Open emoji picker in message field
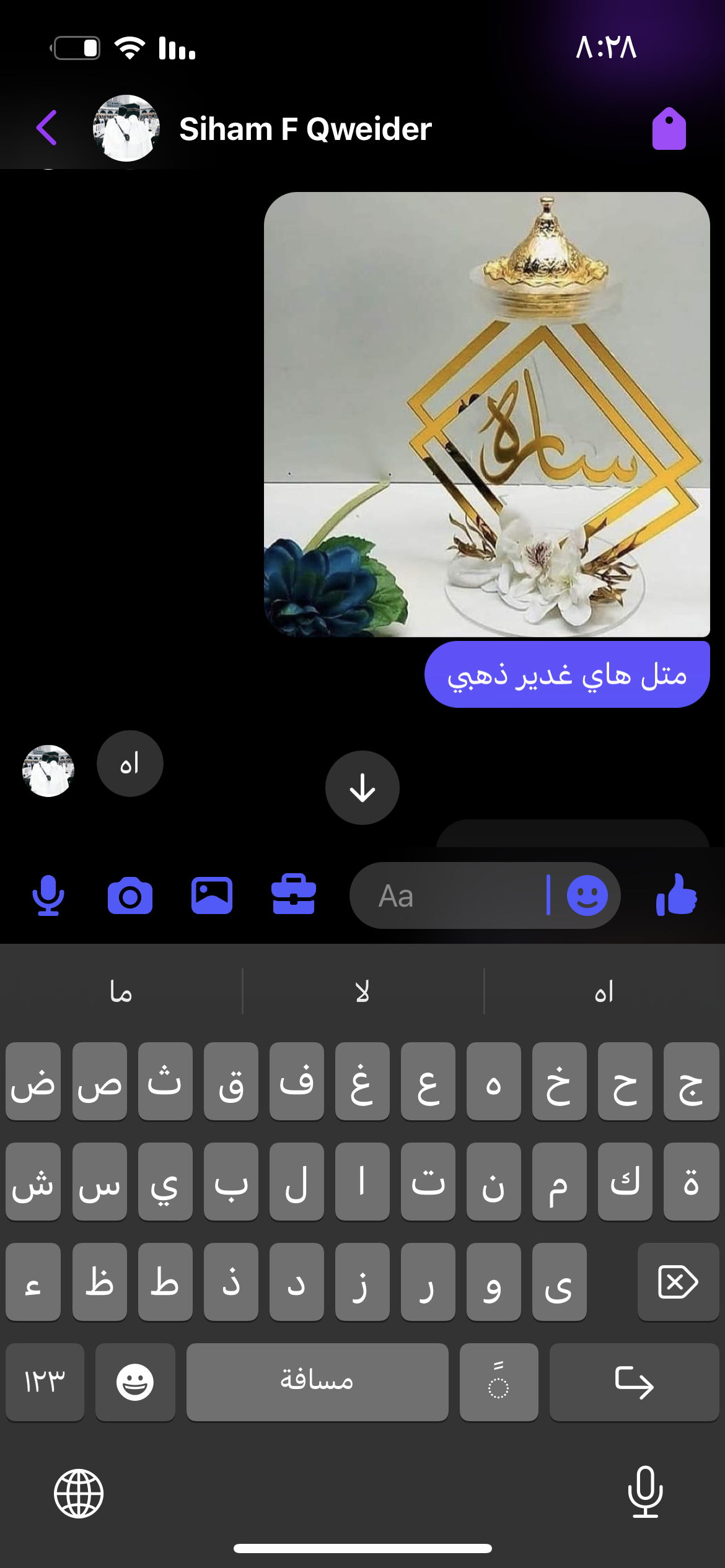Image resolution: width=725 pixels, height=1568 pixels. click(587, 895)
